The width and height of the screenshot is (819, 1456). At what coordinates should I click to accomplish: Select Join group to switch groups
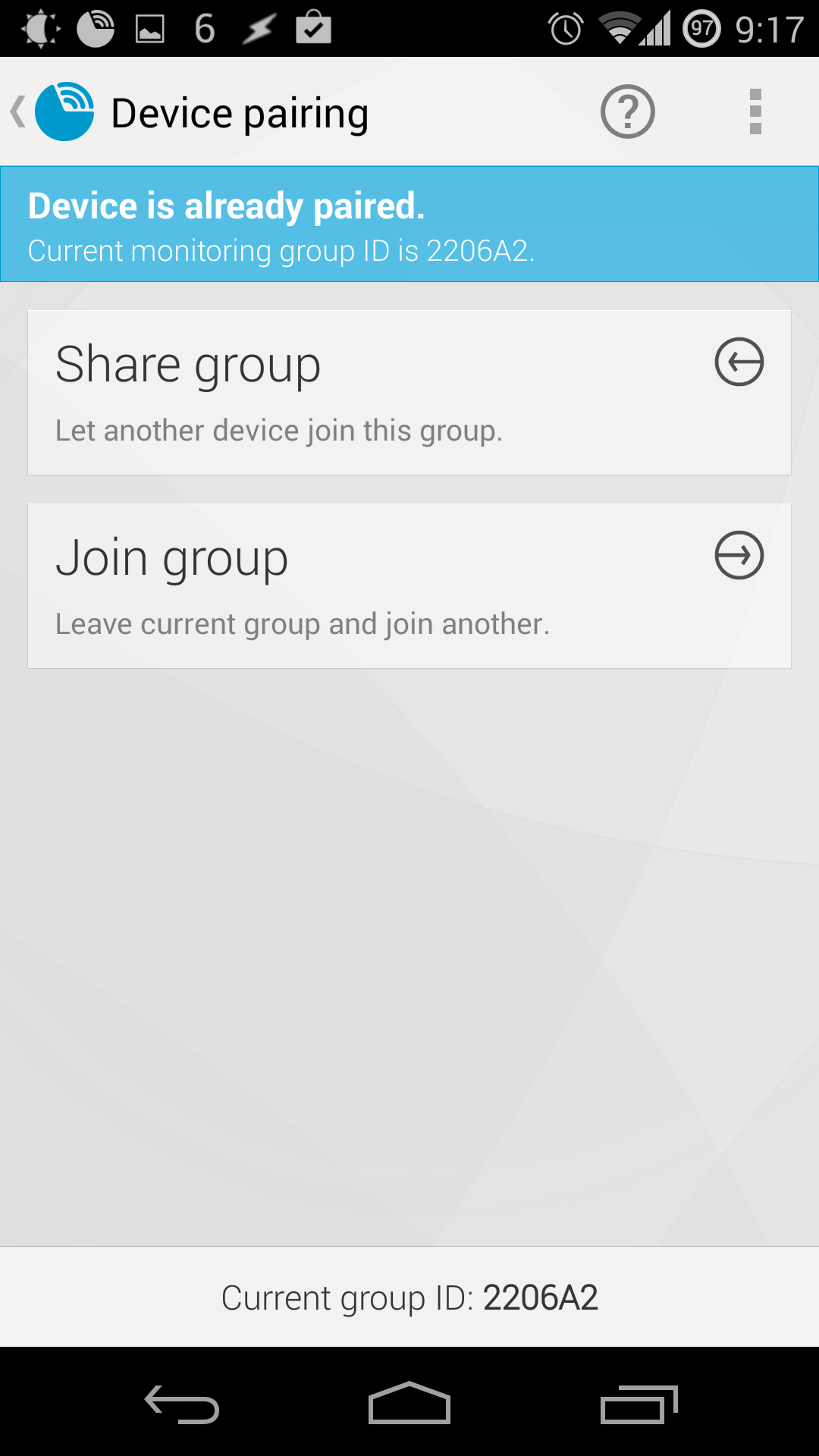coord(409,586)
